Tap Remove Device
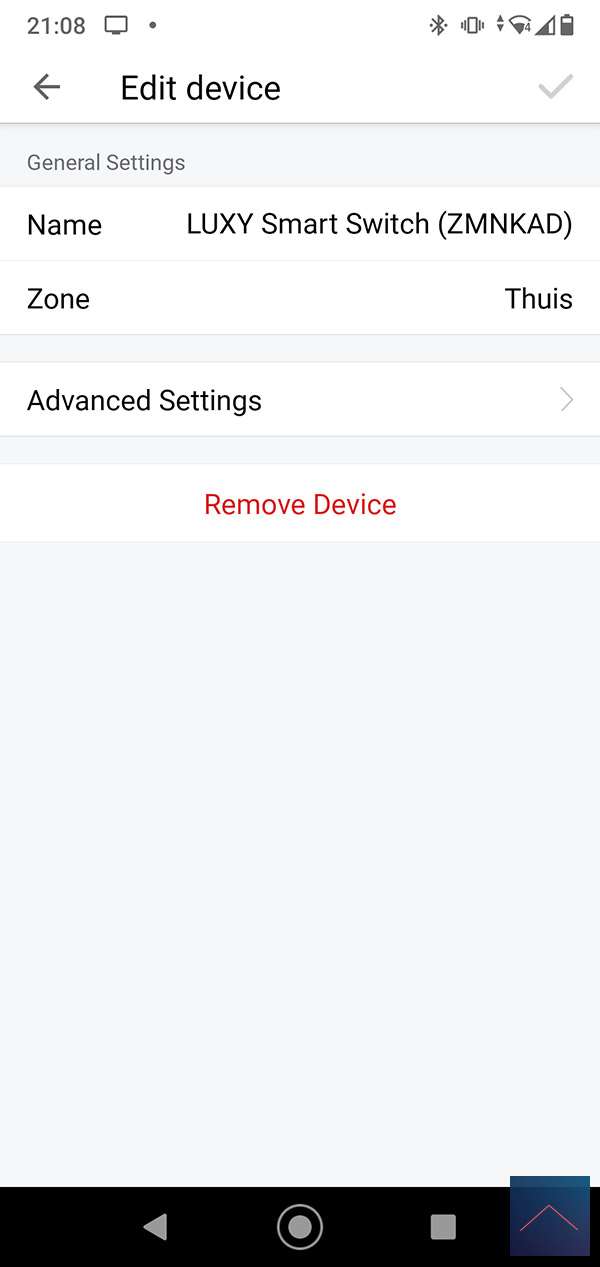 tap(300, 505)
